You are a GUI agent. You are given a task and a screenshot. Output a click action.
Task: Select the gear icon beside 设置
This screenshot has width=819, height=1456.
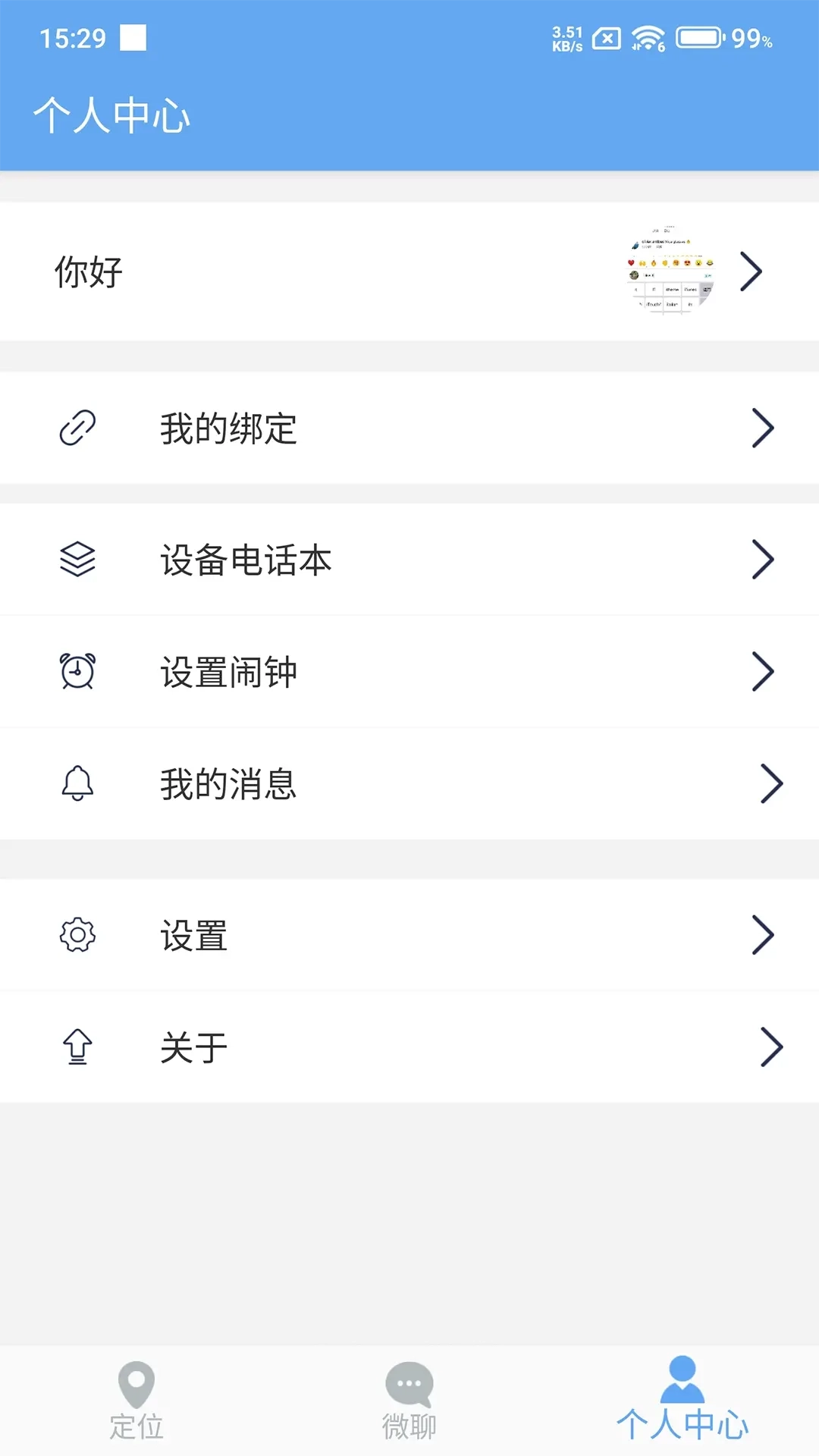coord(77,934)
